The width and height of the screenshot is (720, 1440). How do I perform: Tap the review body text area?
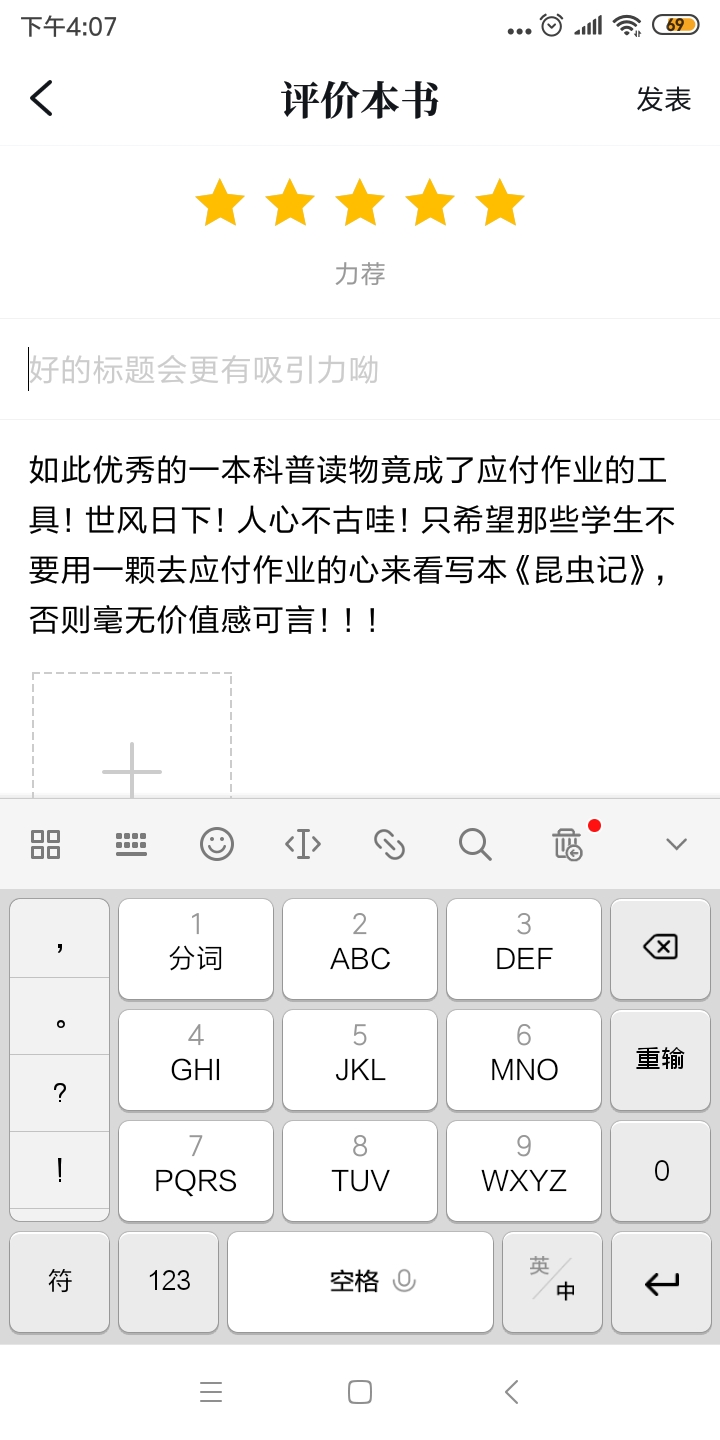[x=360, y=545]
